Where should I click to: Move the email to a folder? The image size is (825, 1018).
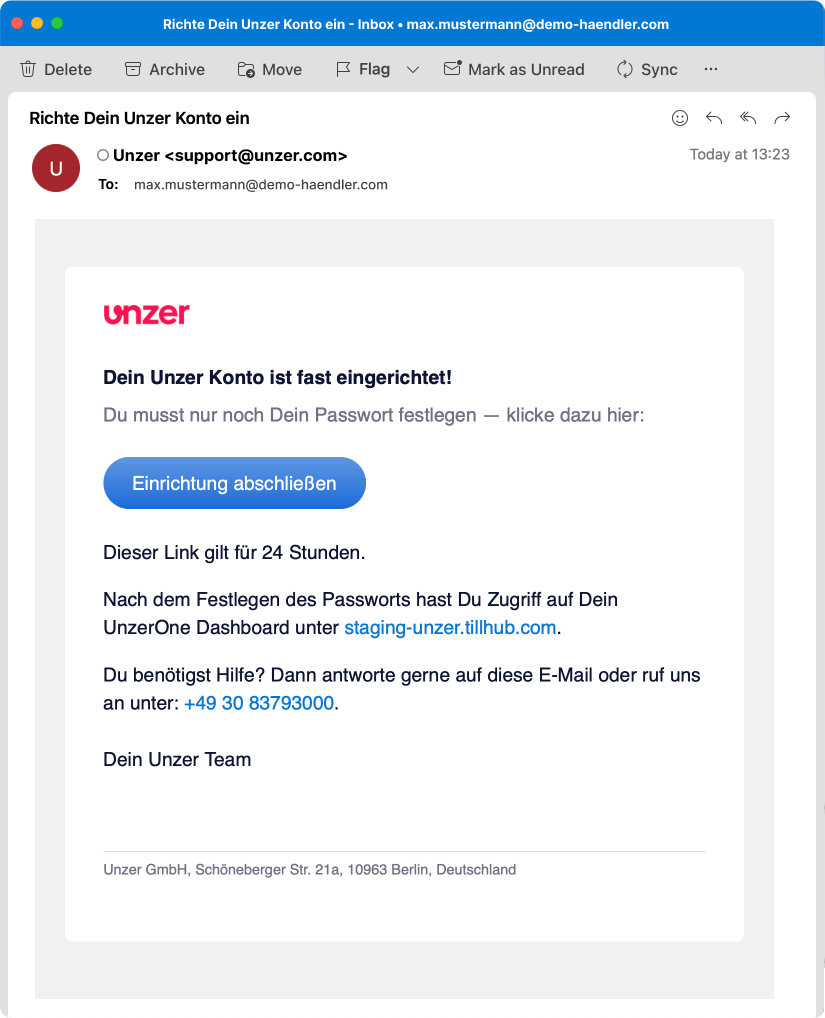tap(269, 69)
